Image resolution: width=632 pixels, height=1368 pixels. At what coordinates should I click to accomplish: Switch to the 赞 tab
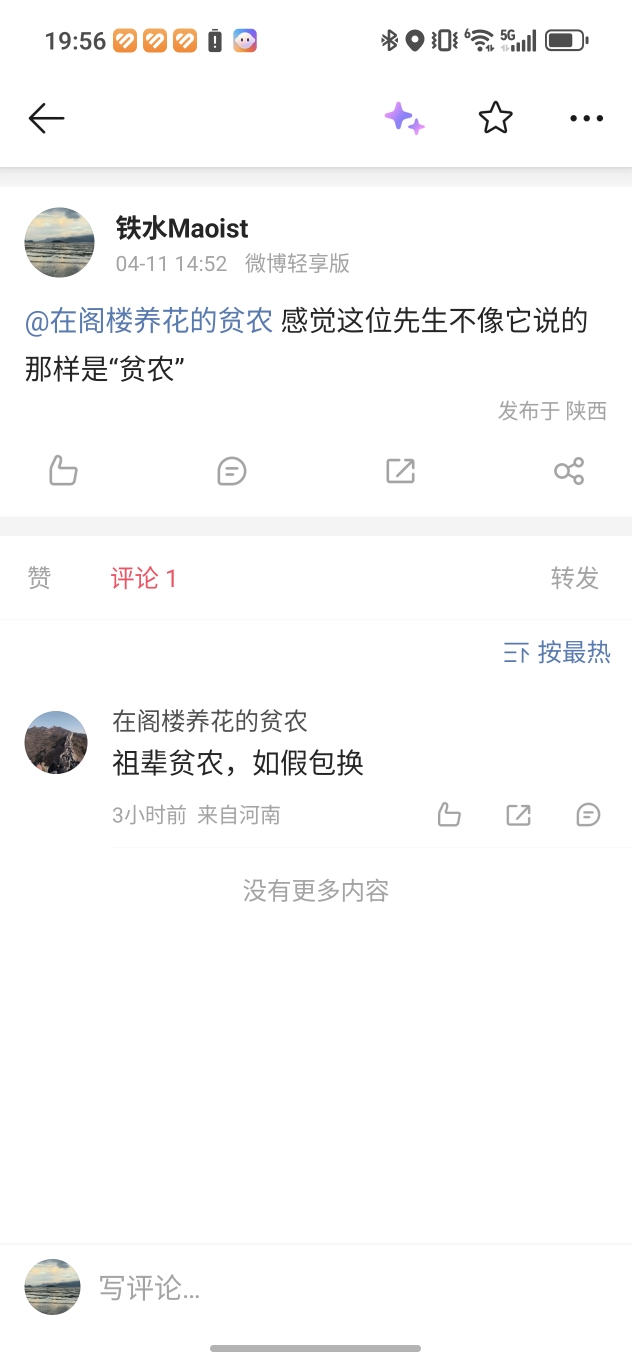(39, 578)
